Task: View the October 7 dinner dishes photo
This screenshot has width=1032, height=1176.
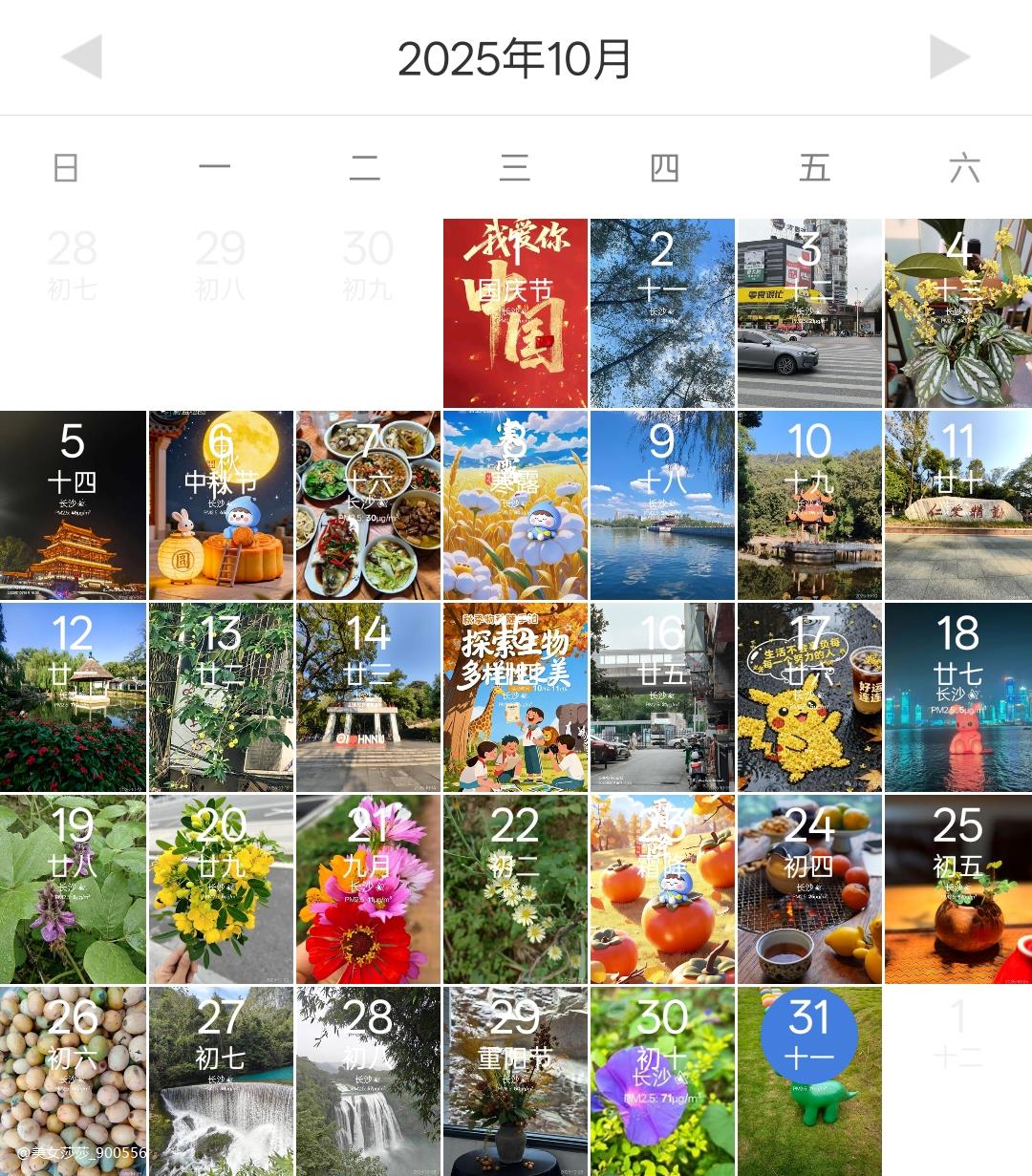Action: (368, 505)
